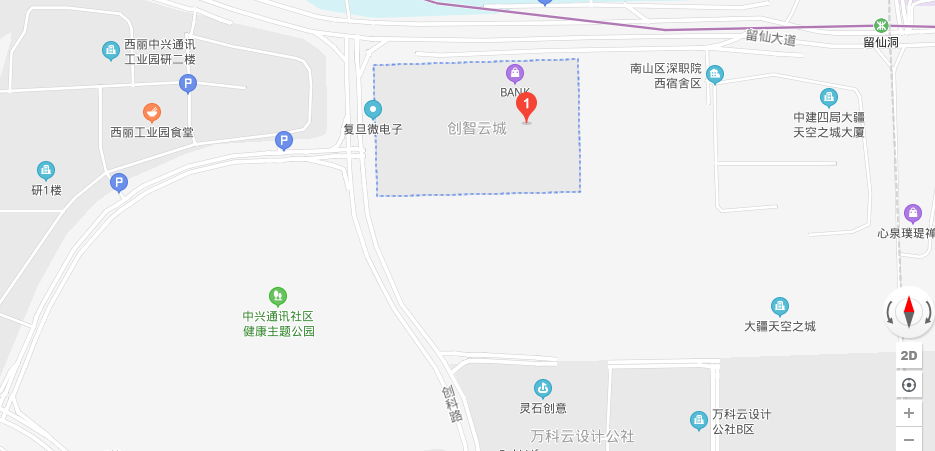Tap the 西丽中兴通讯工业园研二楼 marker
The width and height of the screenshot is (935, 451).
(x=111, y=50)
